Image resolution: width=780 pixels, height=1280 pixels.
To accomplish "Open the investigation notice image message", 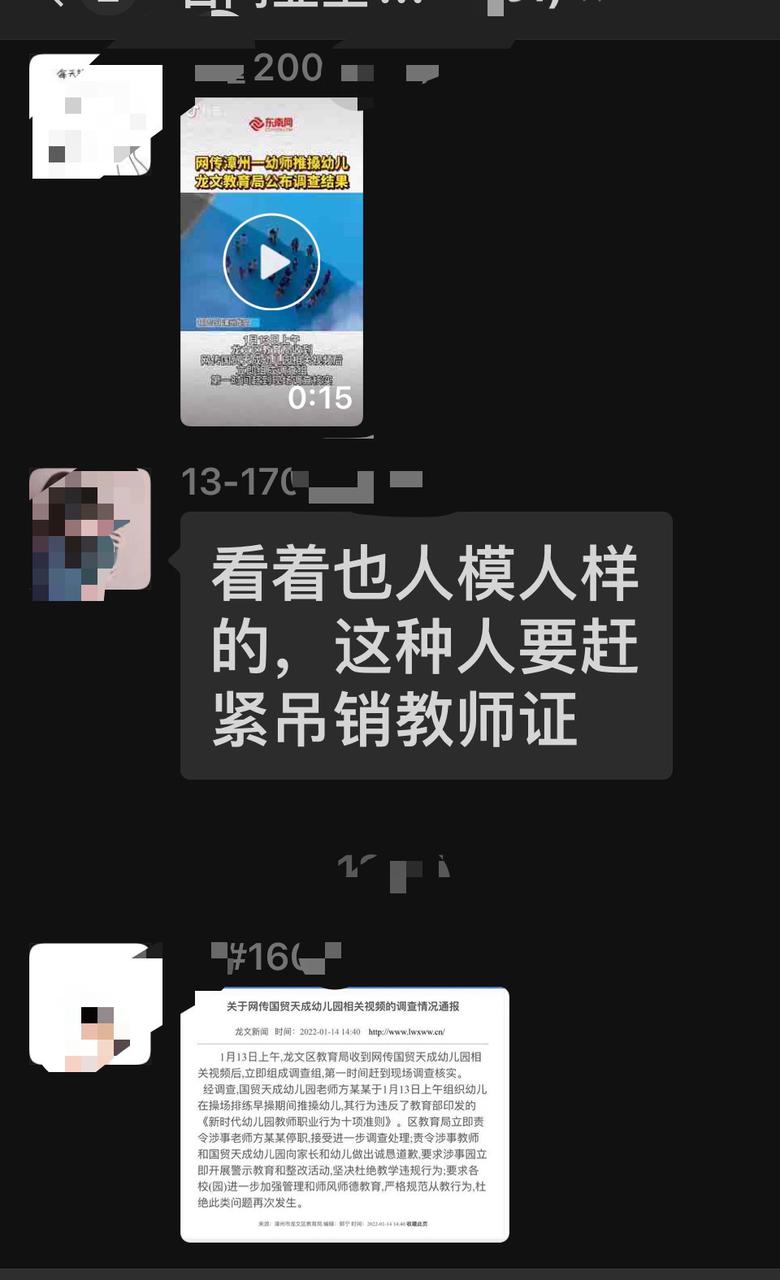I will [x=344, y=1113].
